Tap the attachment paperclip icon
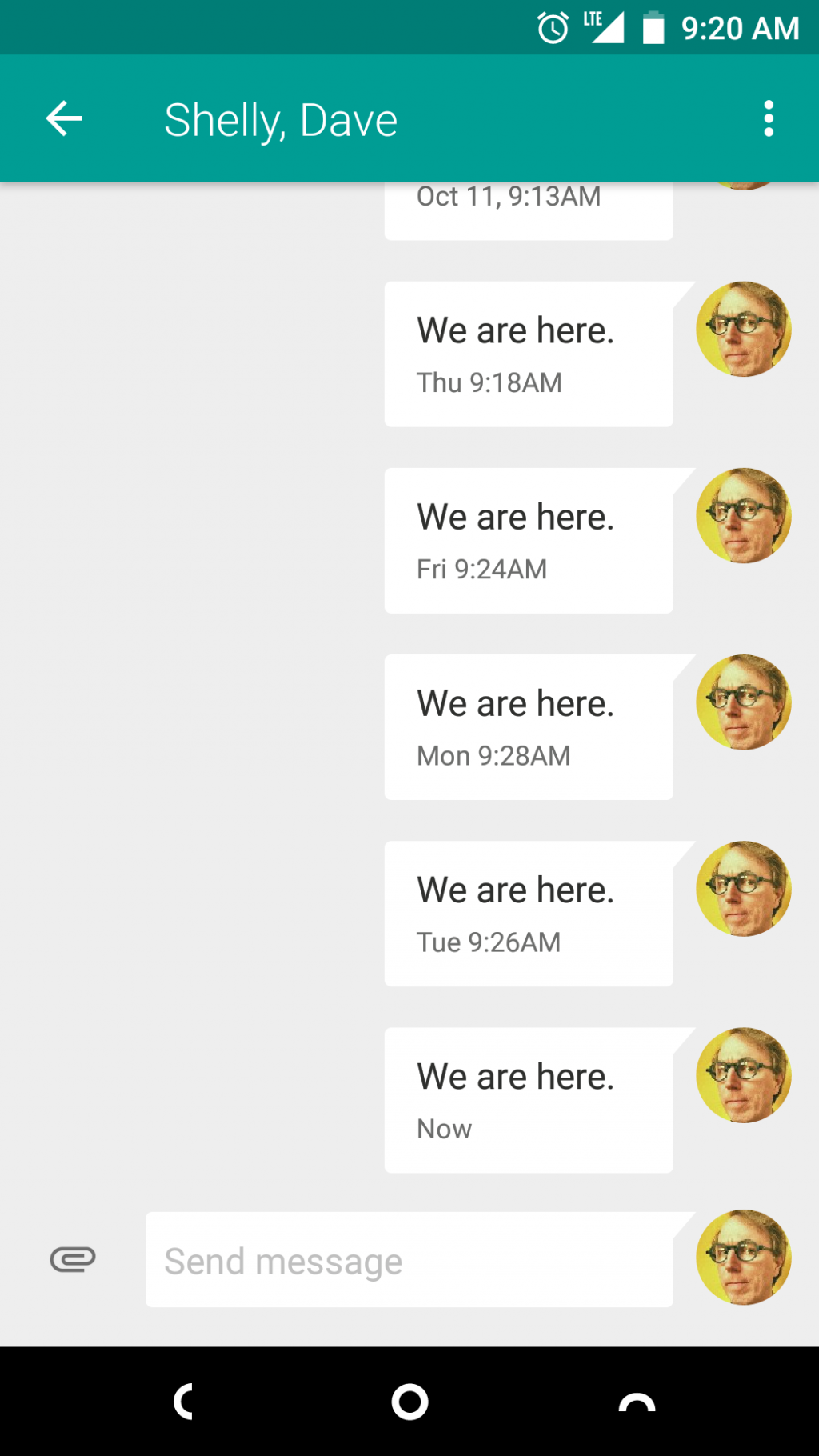 tap(73, 1260)
